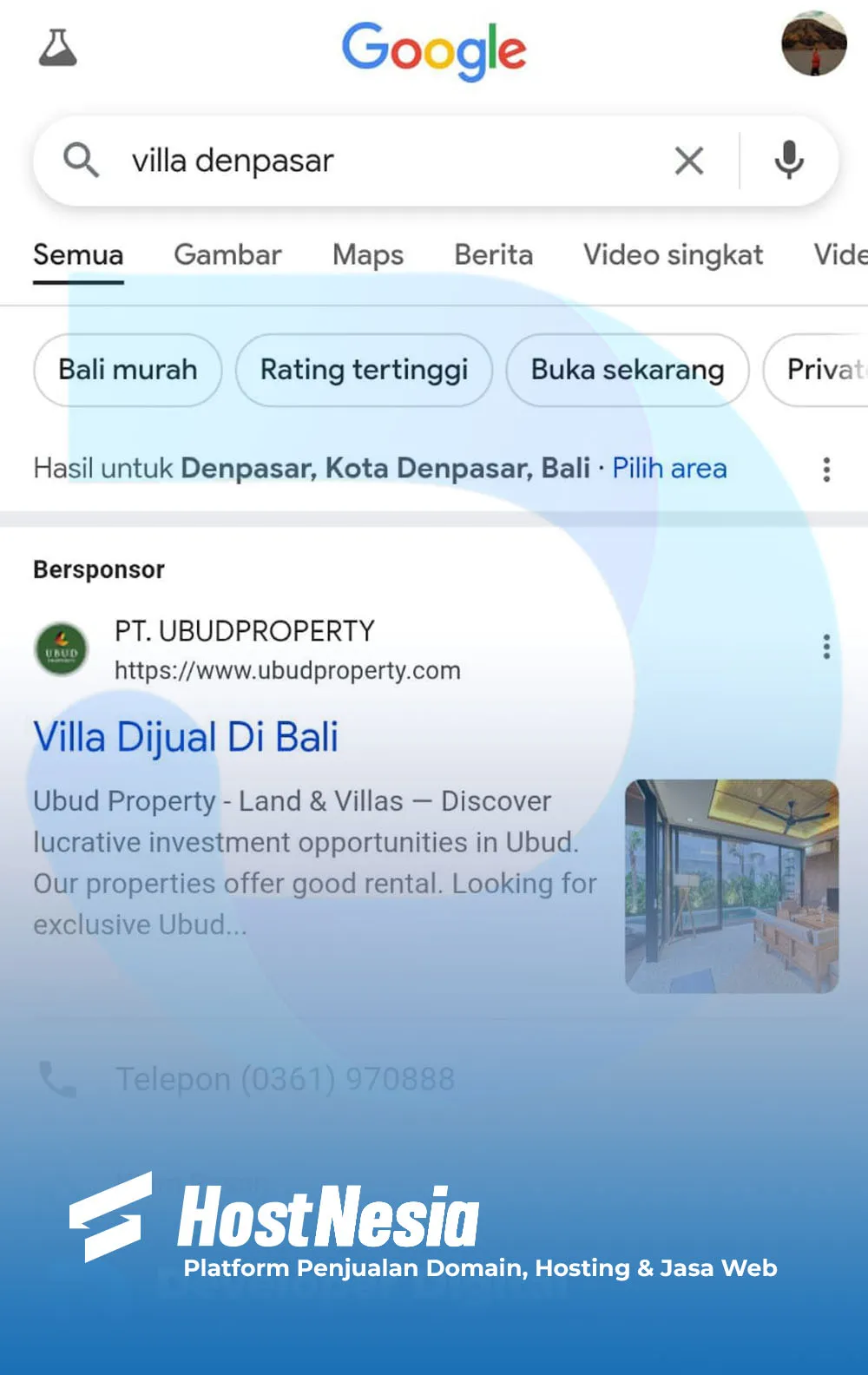Screen dimensions: 868x1375
Task: Enable the Bali murah filter chip
Action: [x=127, y=370]
